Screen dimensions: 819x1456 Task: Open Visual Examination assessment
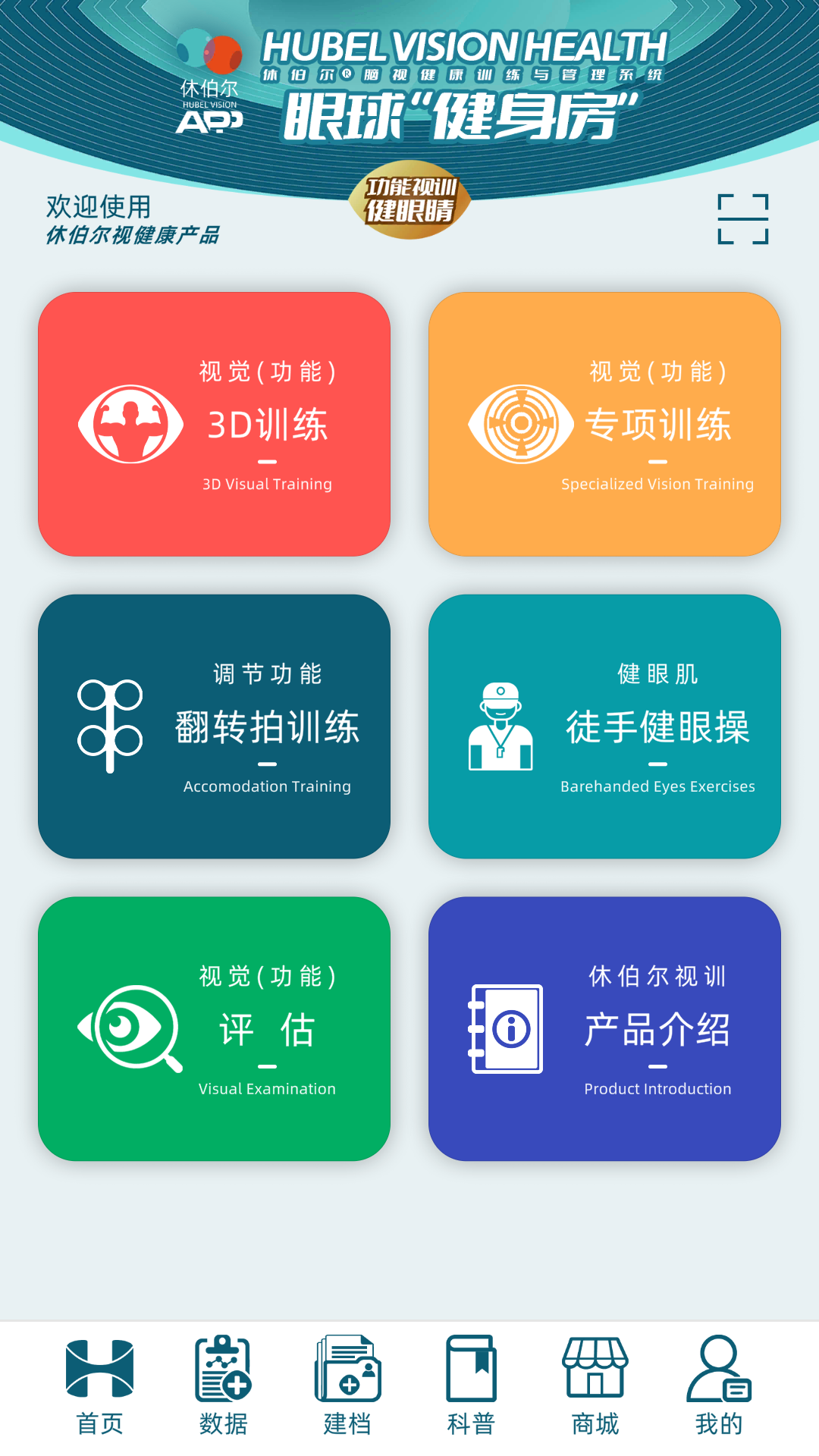(215, 1028)
